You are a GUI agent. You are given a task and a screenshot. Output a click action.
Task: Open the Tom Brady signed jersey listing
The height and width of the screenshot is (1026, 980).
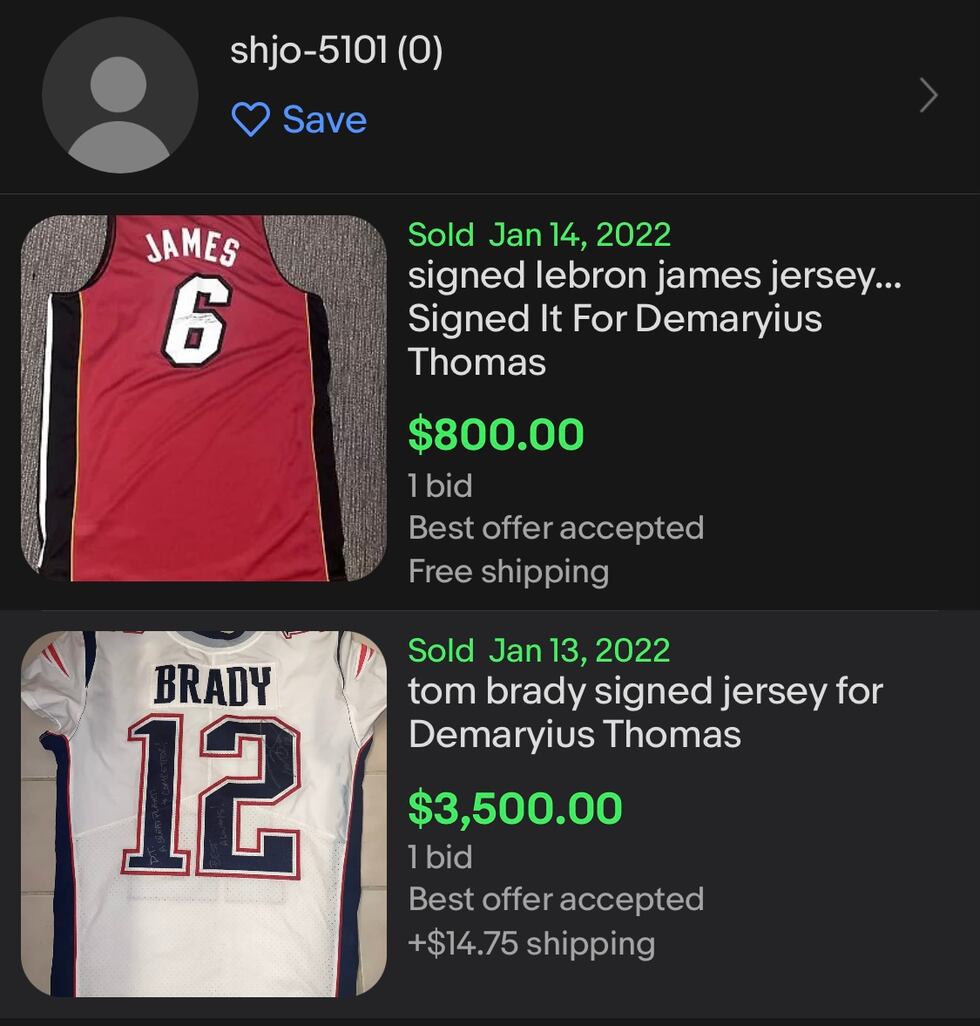(x=645, y=712)
